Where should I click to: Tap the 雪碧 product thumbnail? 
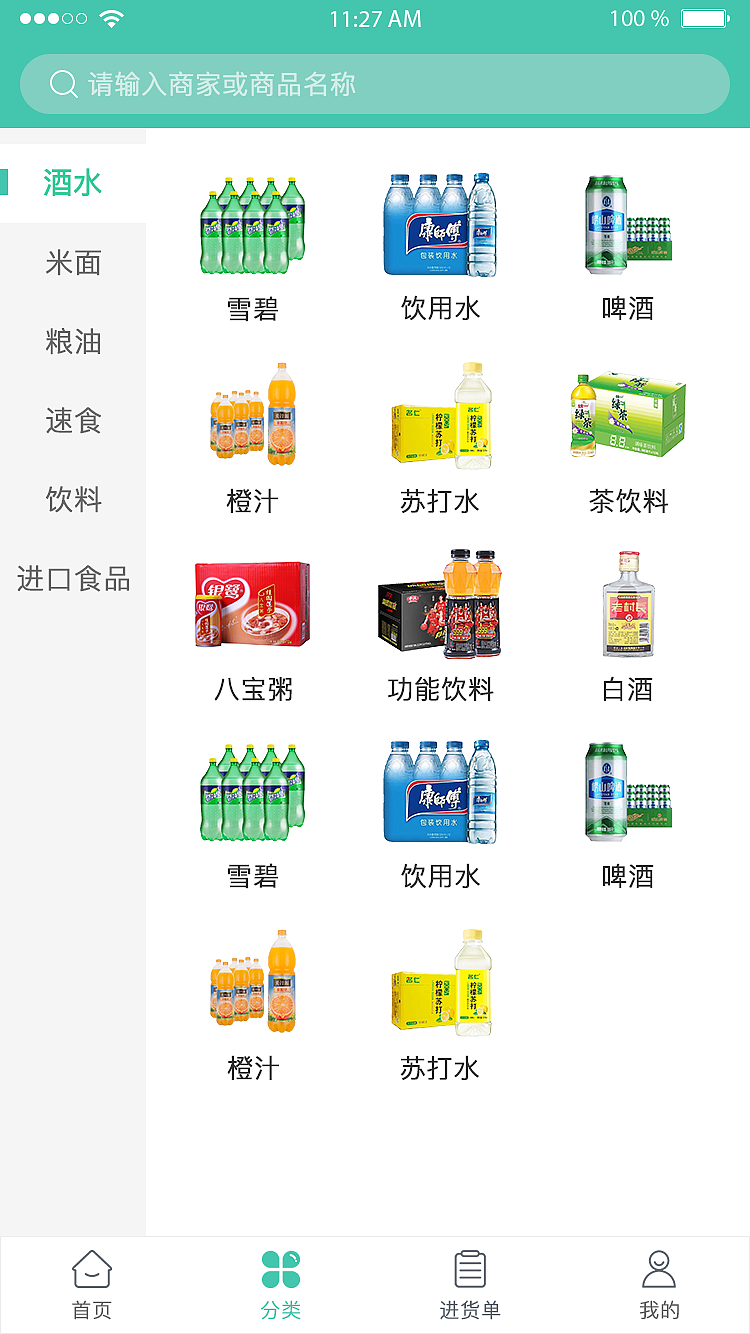coord(250,222)
